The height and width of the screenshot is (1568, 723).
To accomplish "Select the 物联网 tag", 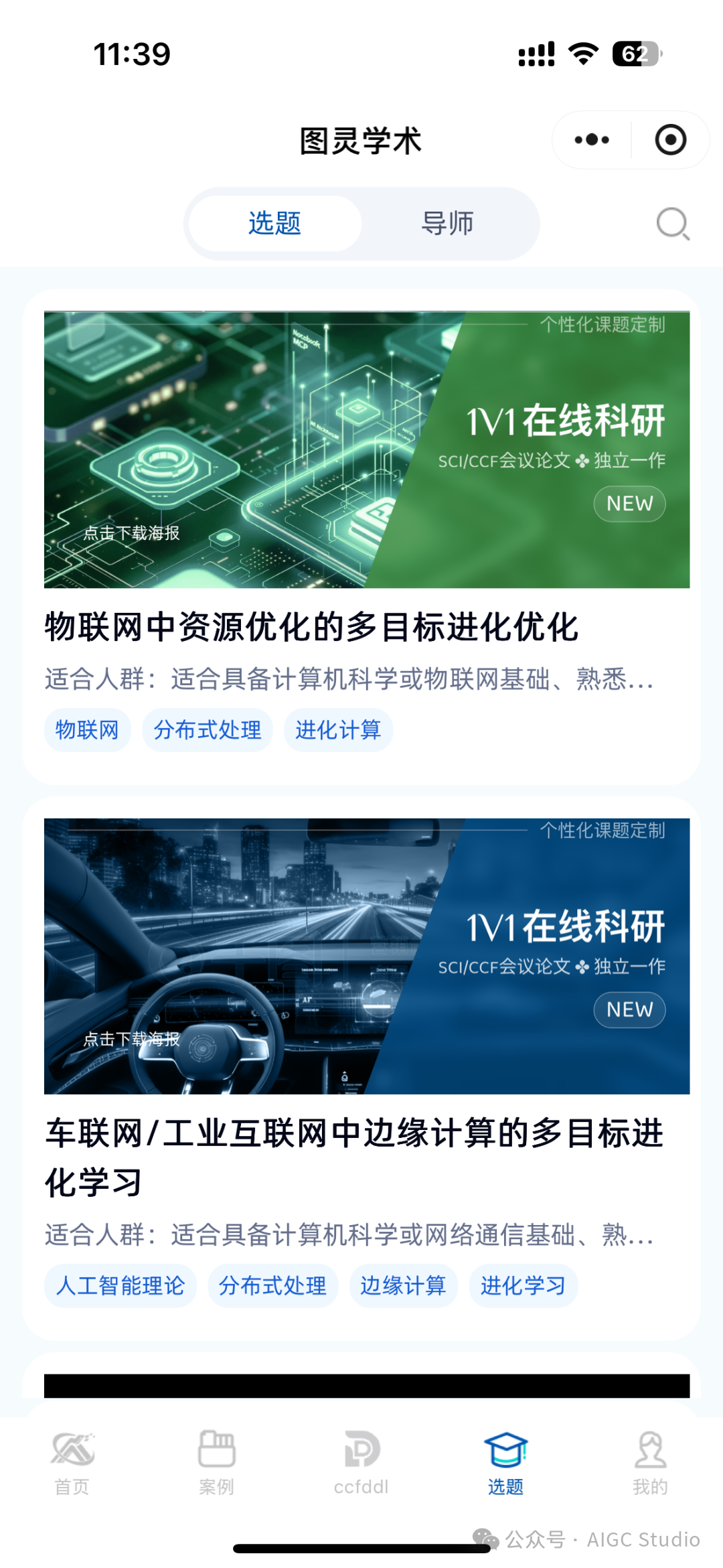I will pos(87,730).
